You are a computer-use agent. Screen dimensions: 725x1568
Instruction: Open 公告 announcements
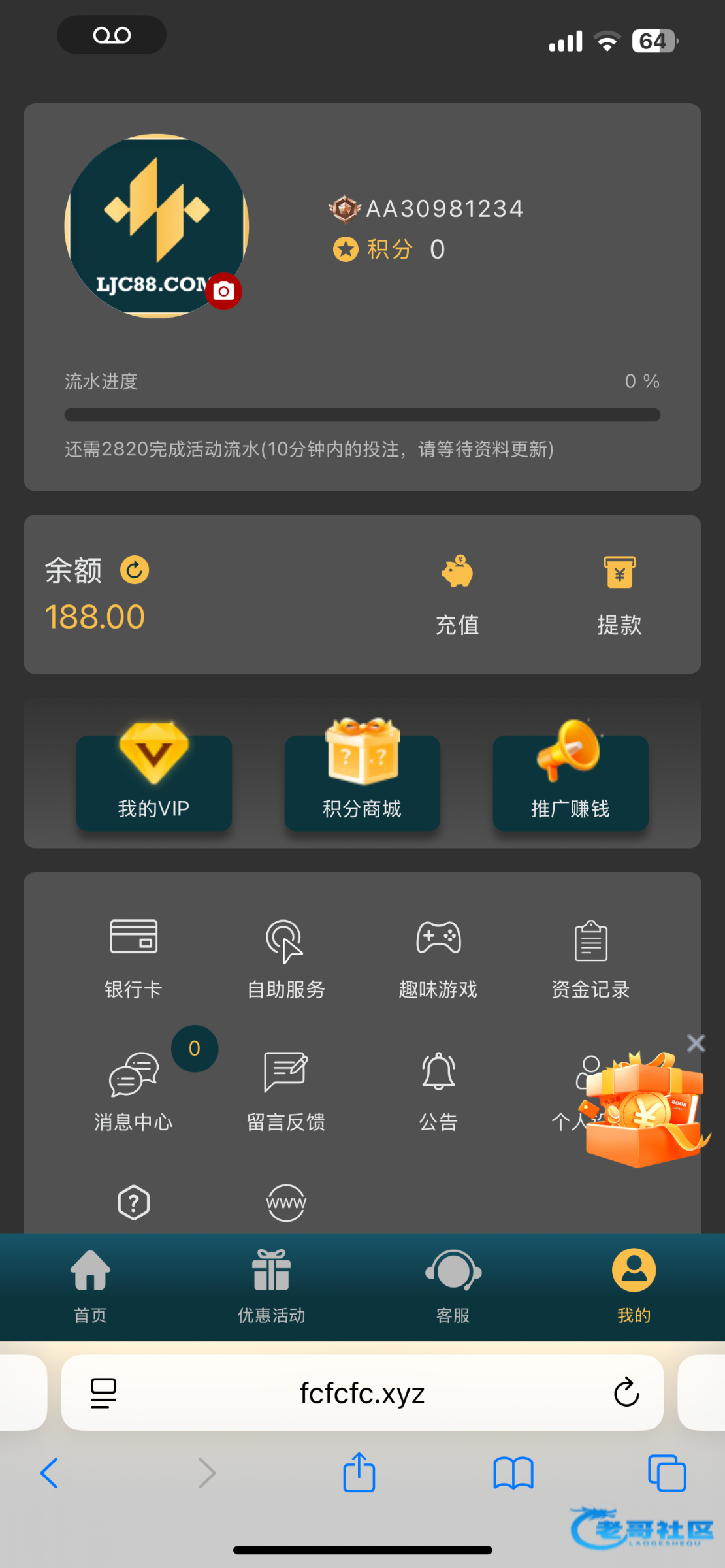pos(438,1090)
